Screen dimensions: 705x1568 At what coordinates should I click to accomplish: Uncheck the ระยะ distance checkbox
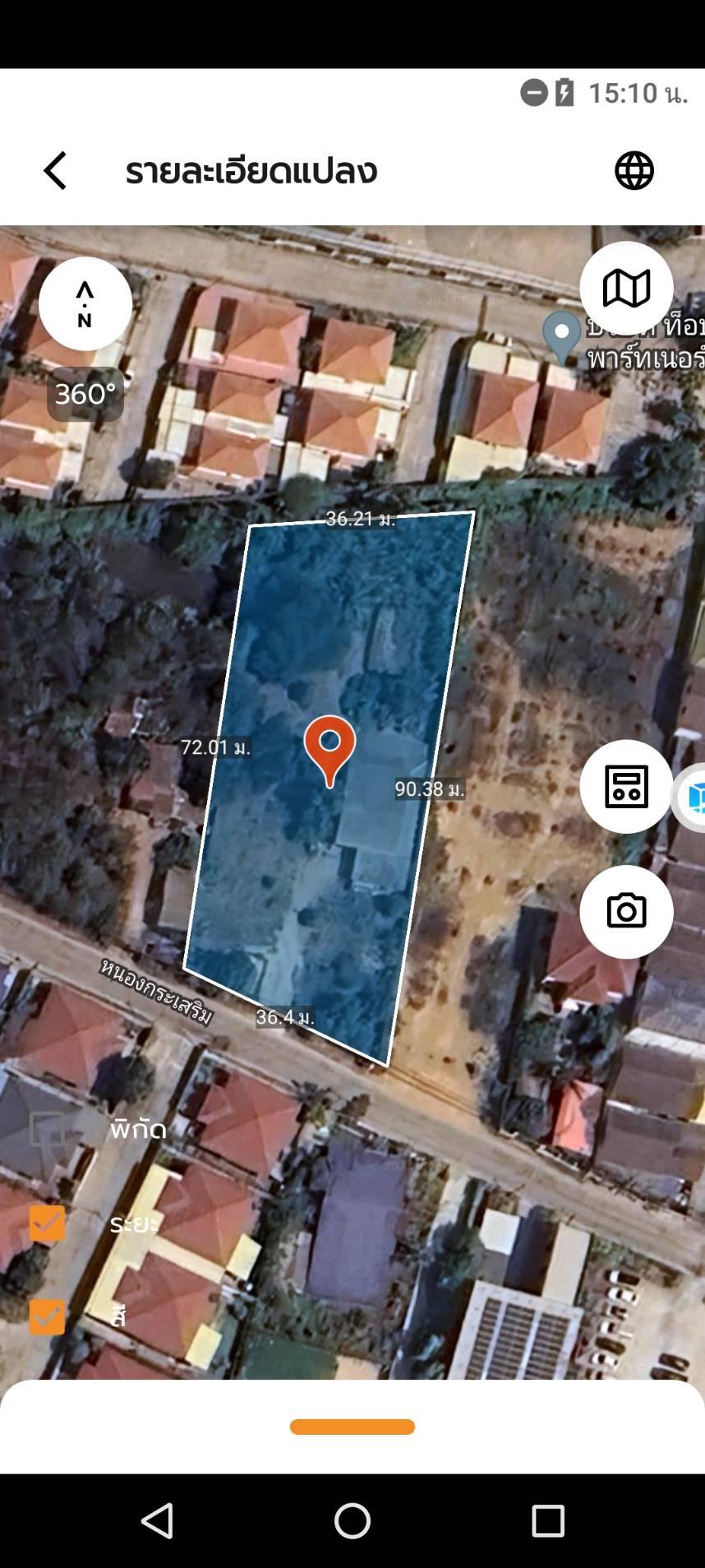tap(47, 1223)
